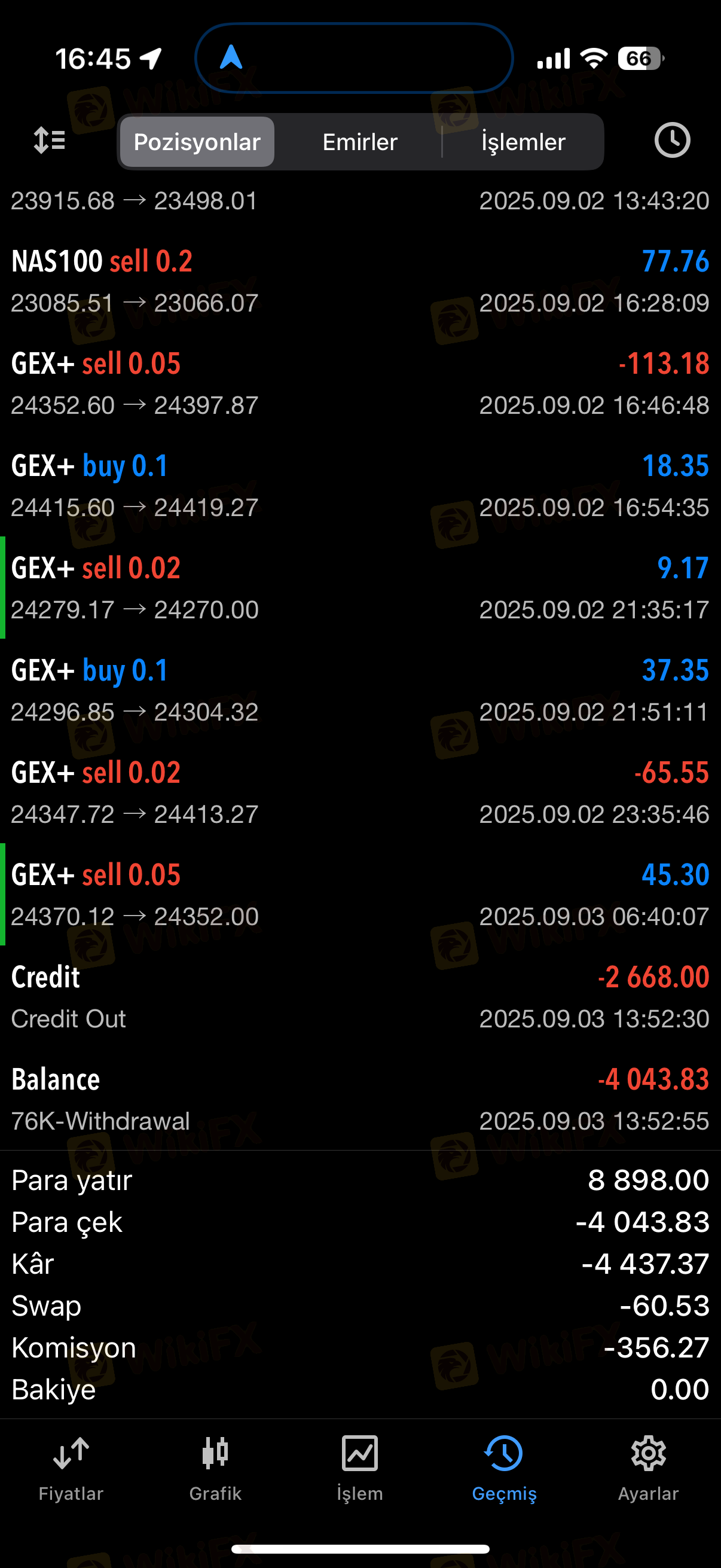Image resolution: width=721 pixels, height=1568 pixels.
Task: Open the history period clock icon
Action: [672, 141]
